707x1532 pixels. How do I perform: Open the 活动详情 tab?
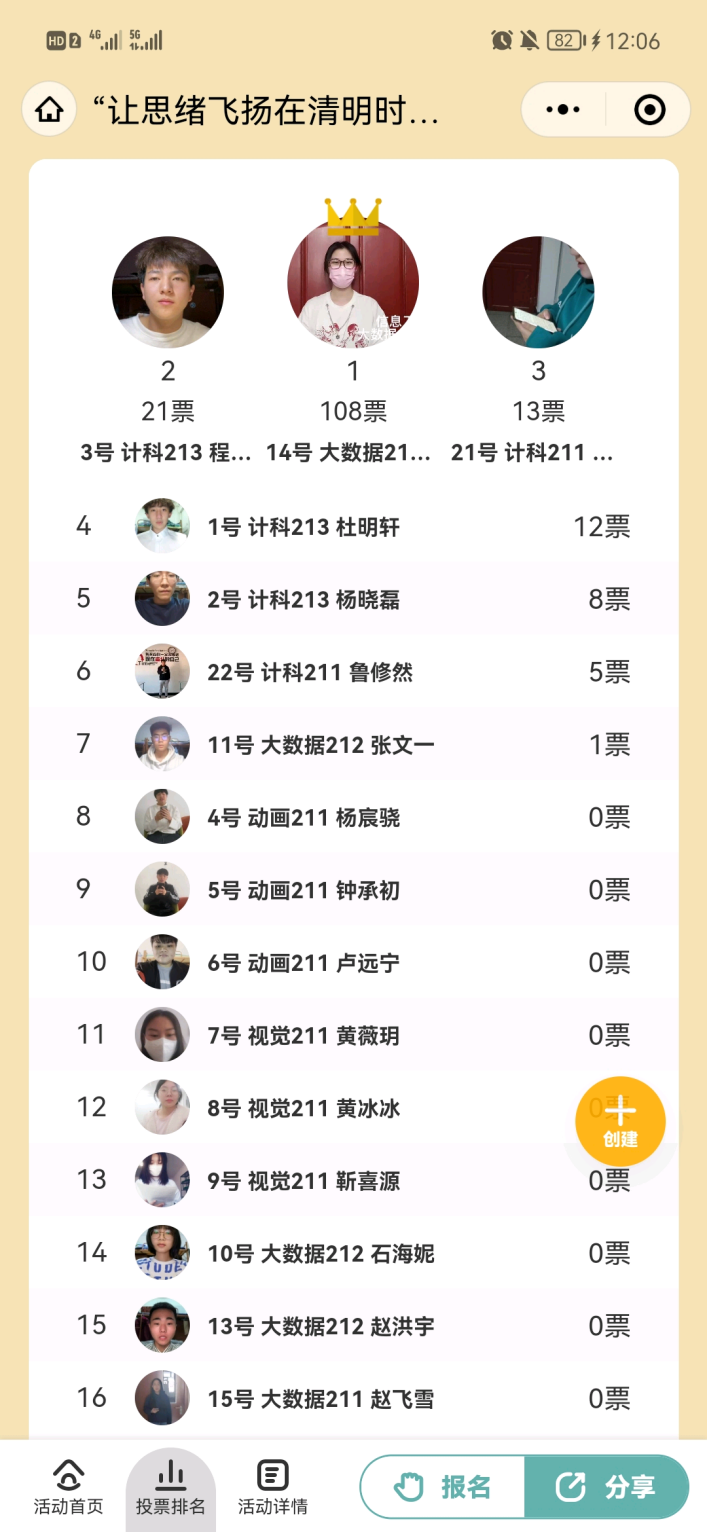click(272, 1487)
